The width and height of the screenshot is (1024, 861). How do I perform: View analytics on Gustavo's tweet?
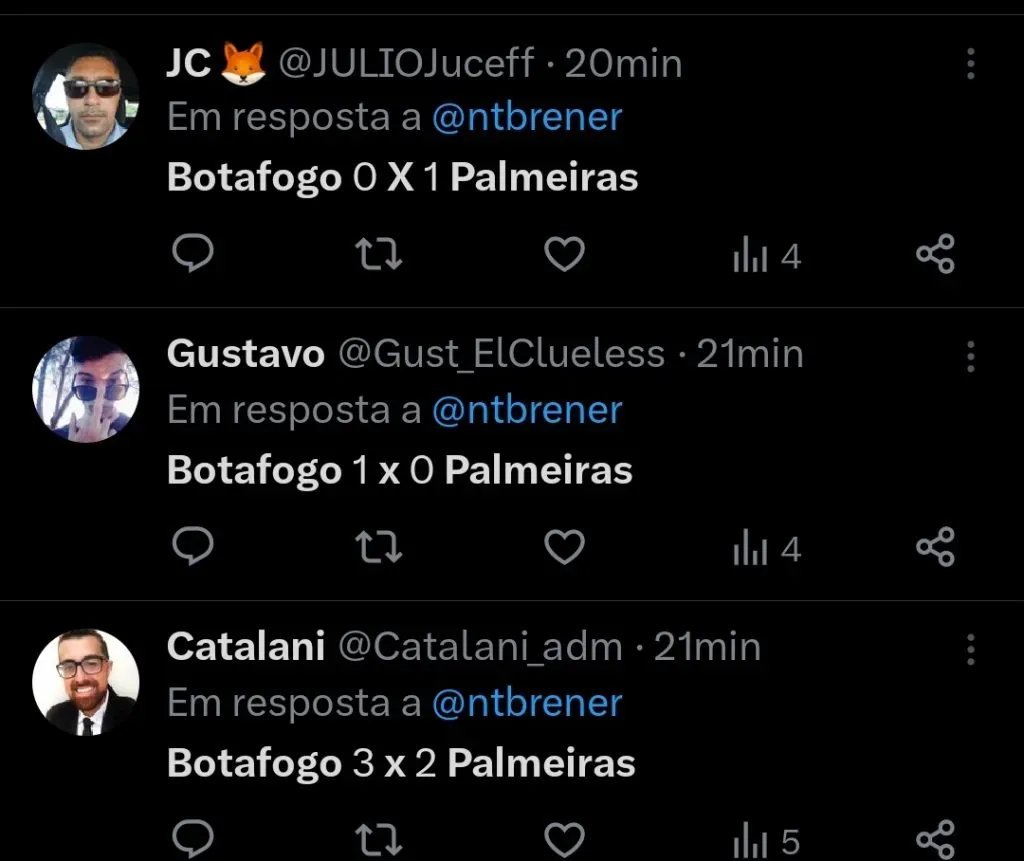tap(766, 549)
